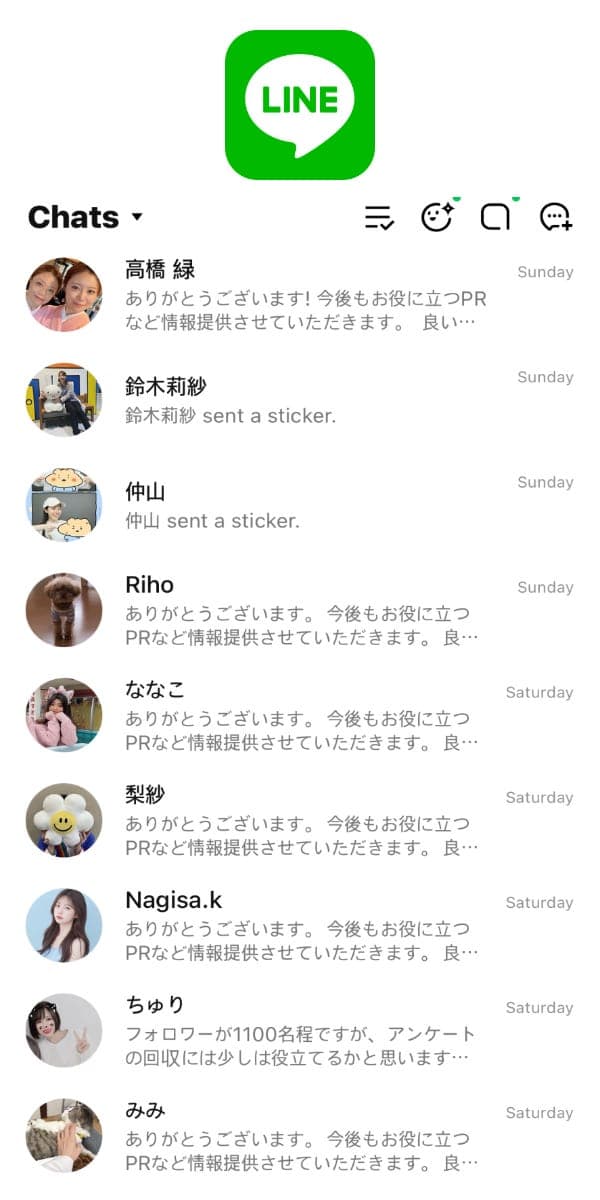Open the chat with 梨紗
Image resolution: width=600 pixels, height=1200 pixels.
(x=300, y=820)
